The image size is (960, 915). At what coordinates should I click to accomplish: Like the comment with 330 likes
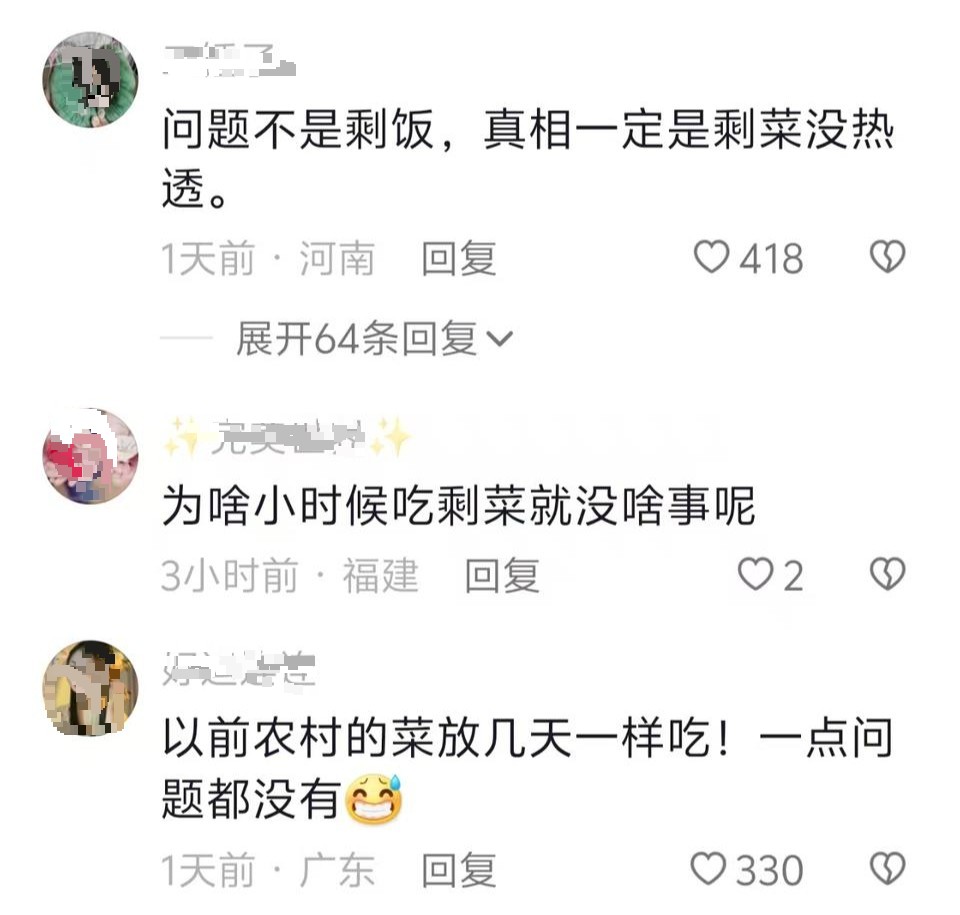pyautogui.click(x=709, y=869)
